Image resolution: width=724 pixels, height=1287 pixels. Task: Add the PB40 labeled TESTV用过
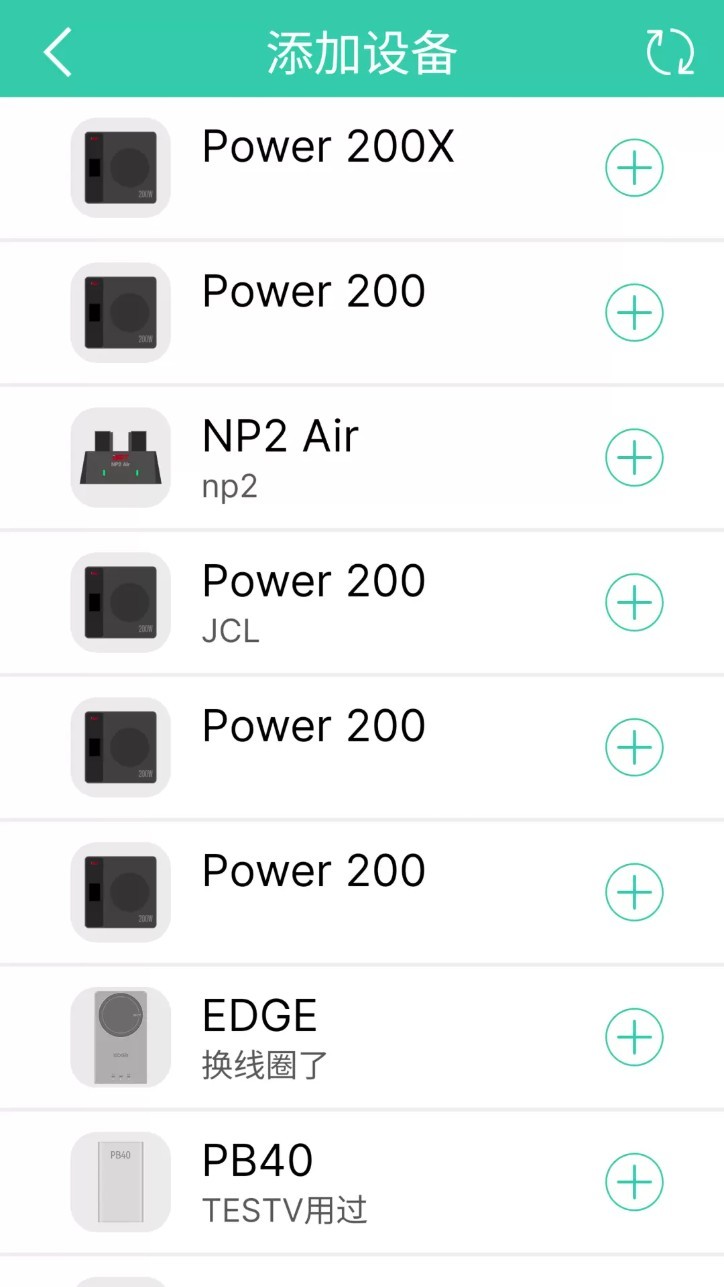tap(634, 1181)
